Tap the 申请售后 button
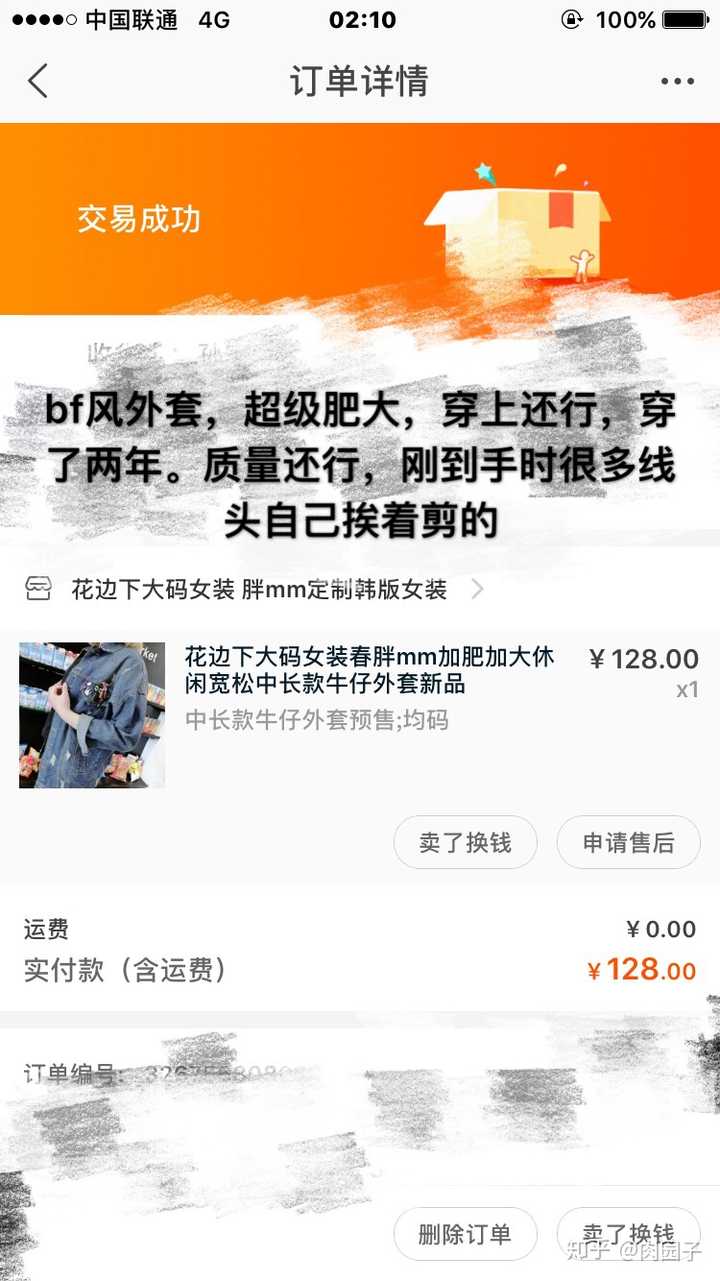Screen dimensions: 720x1281 pyautogui.click(x=628, y=842)
